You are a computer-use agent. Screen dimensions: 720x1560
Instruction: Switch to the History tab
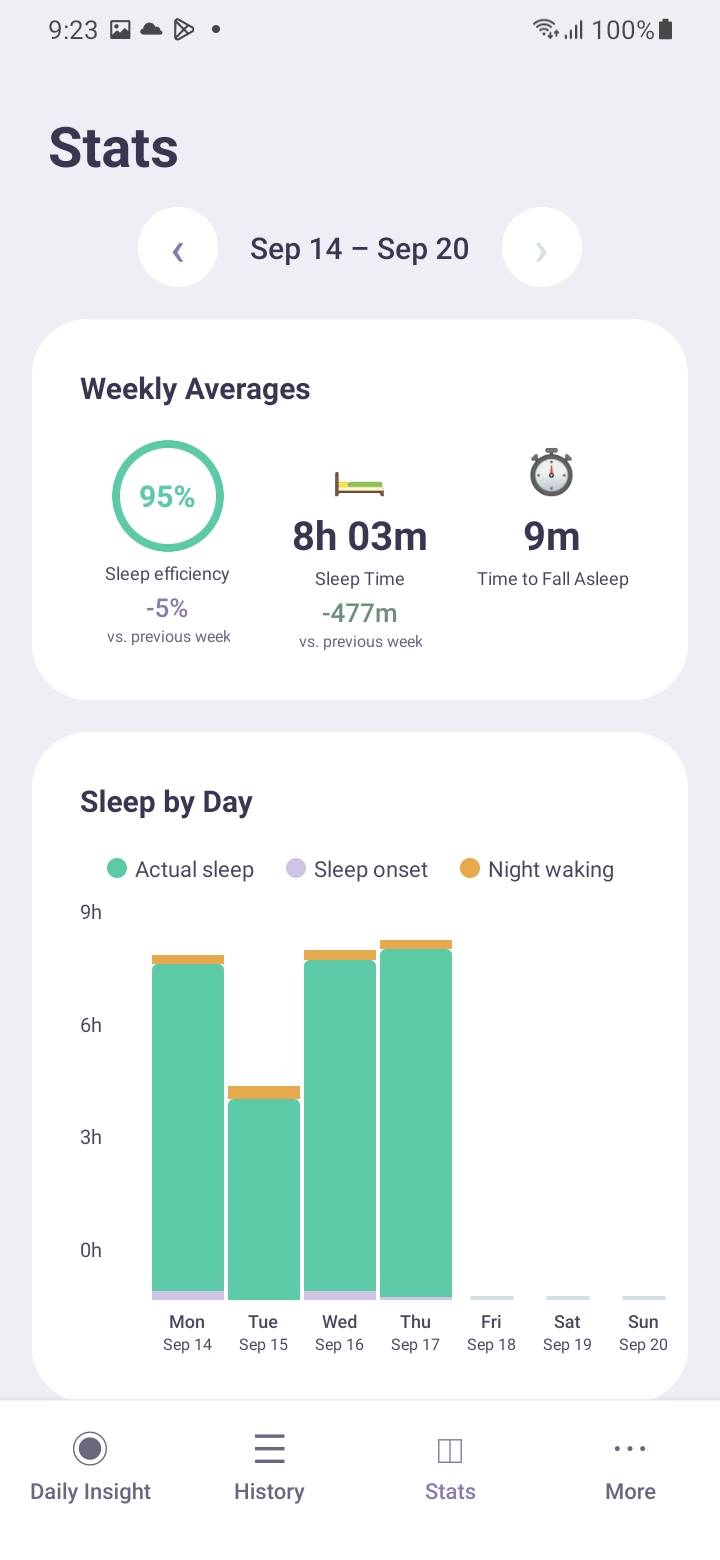[x=269, y=1467]
